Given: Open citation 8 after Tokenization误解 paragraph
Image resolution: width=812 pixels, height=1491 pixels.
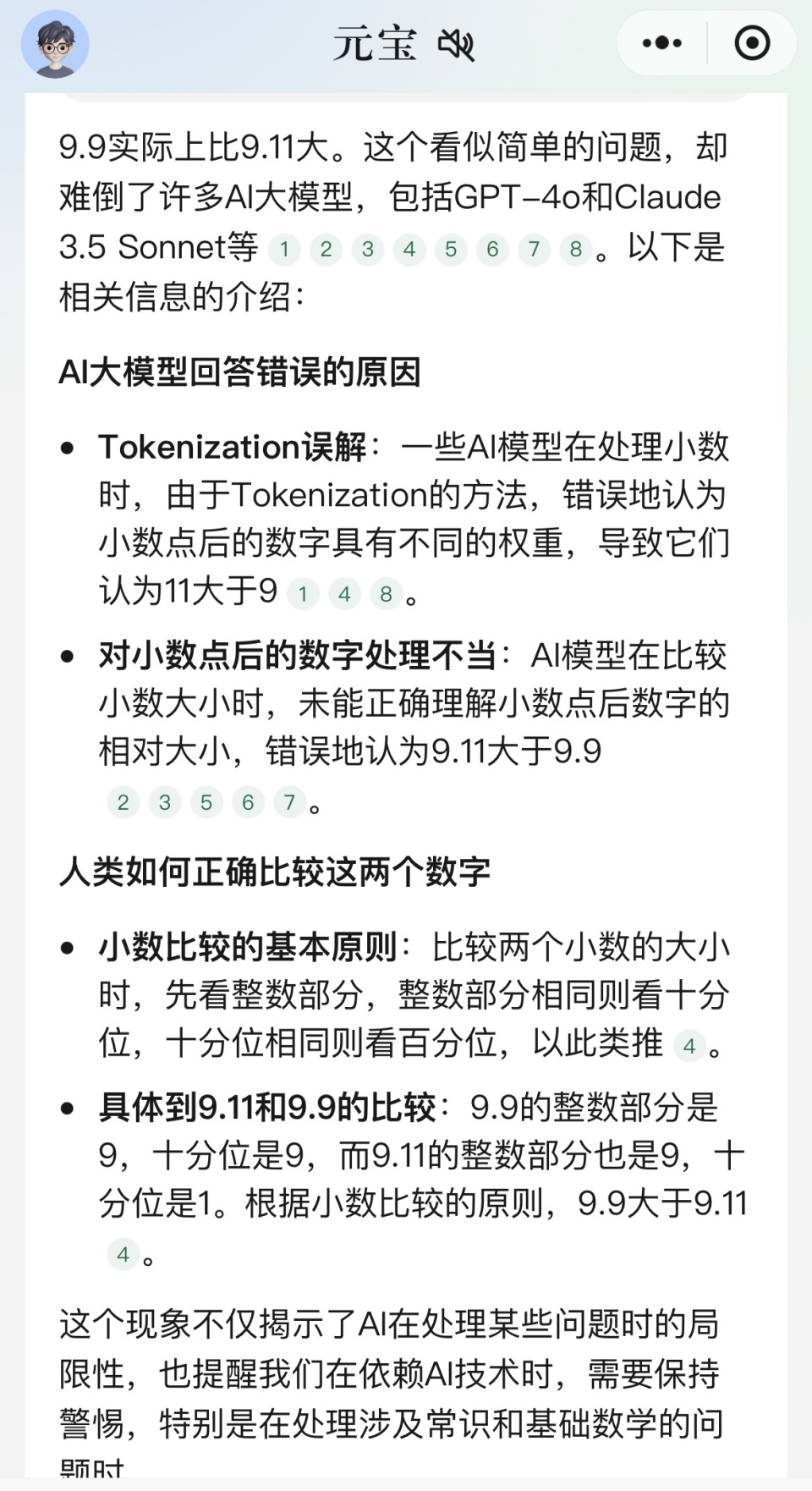Looking at the screenshot, I should [386, 595].
